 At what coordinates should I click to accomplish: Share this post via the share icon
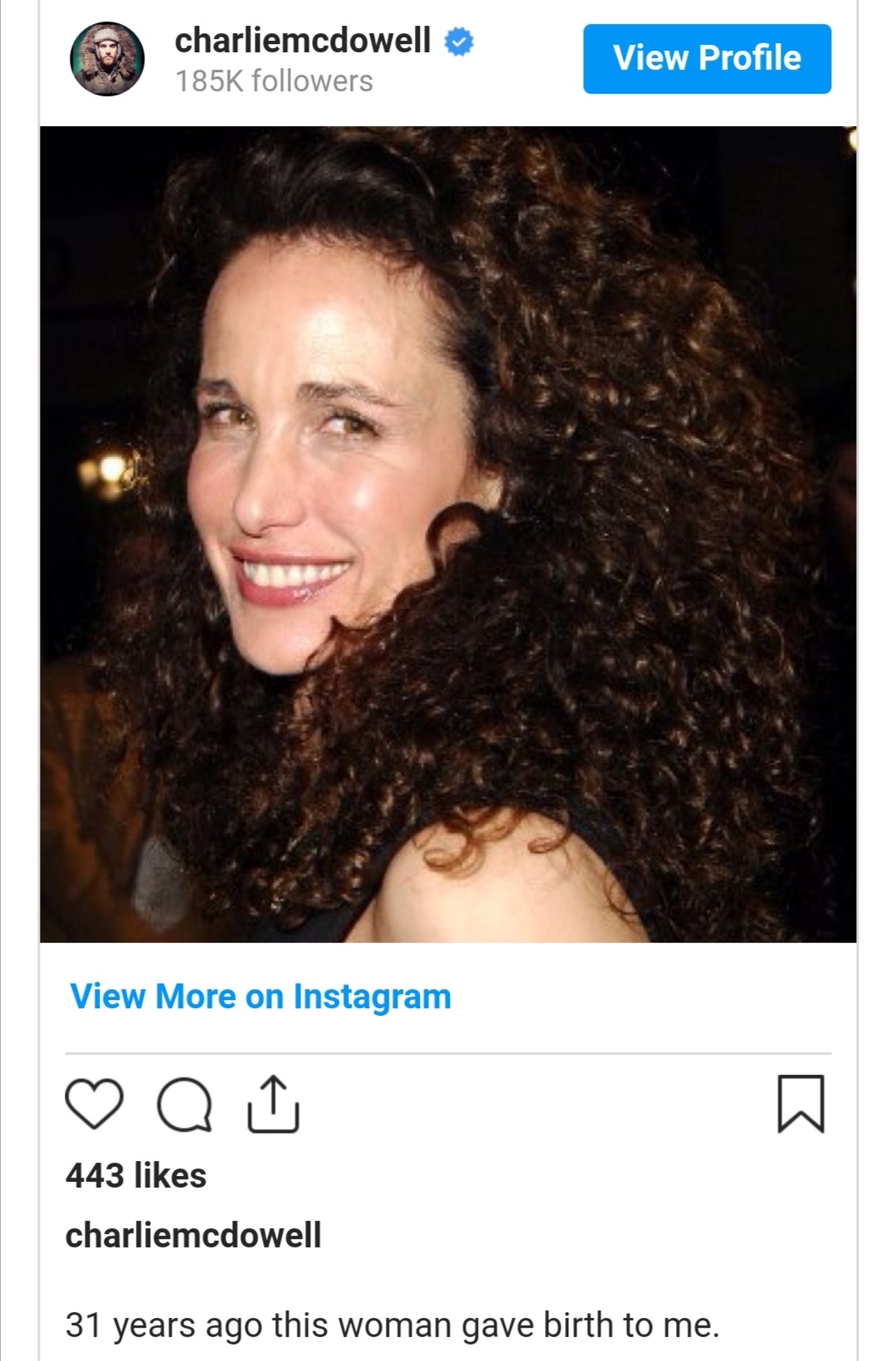tap(273, 1104)
